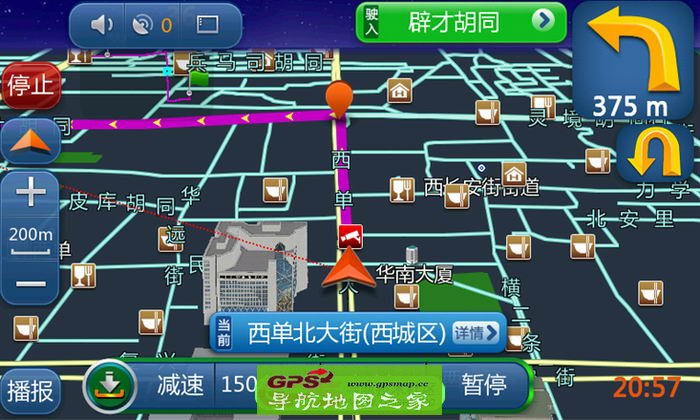This screenshot has width=700, height=420.
Task: Tap the 减速 slow down button
Action: [x=180, y=384]
